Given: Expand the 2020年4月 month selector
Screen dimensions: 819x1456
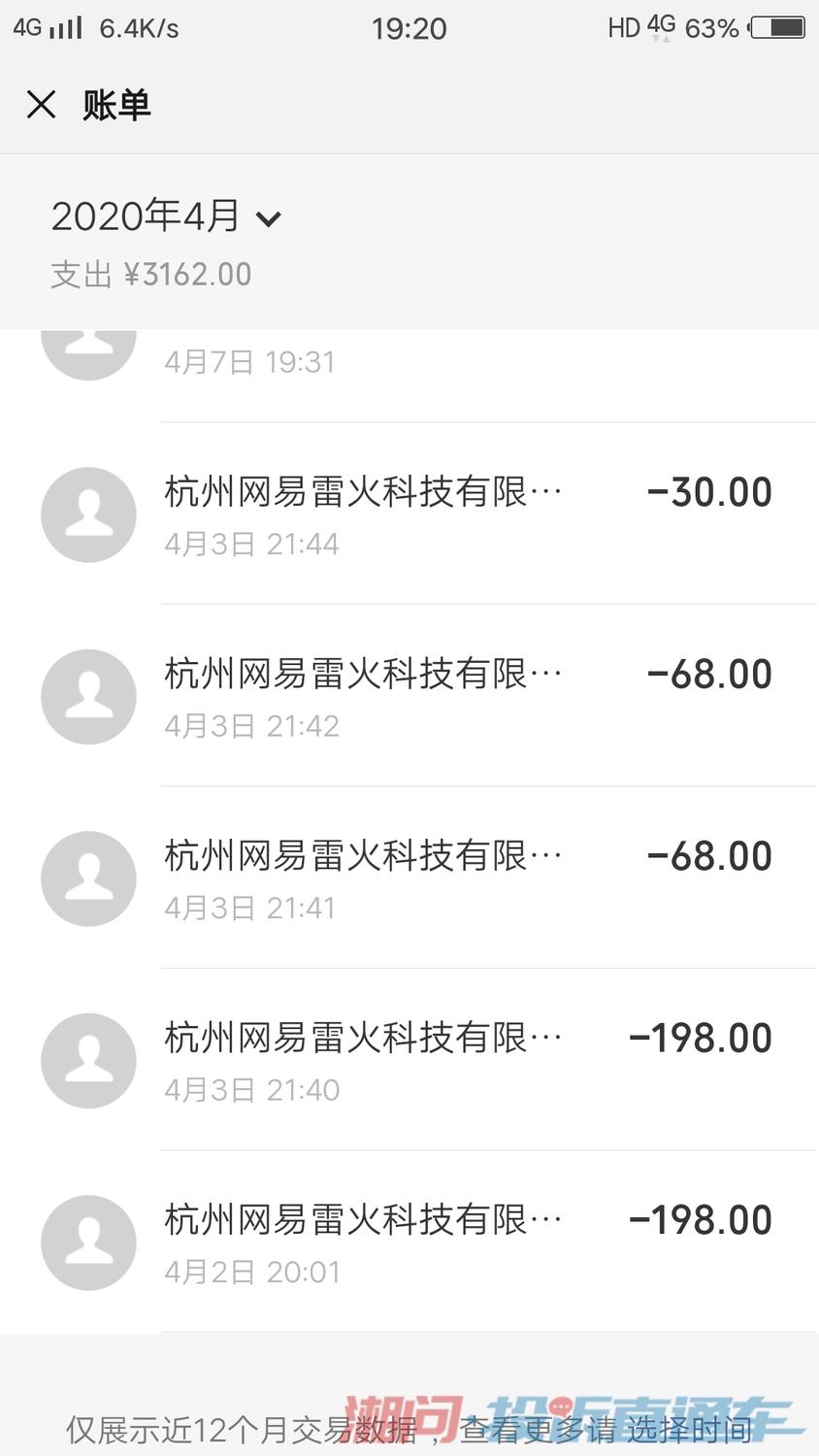Looking at the screenshot, I should tap(166, 216).
